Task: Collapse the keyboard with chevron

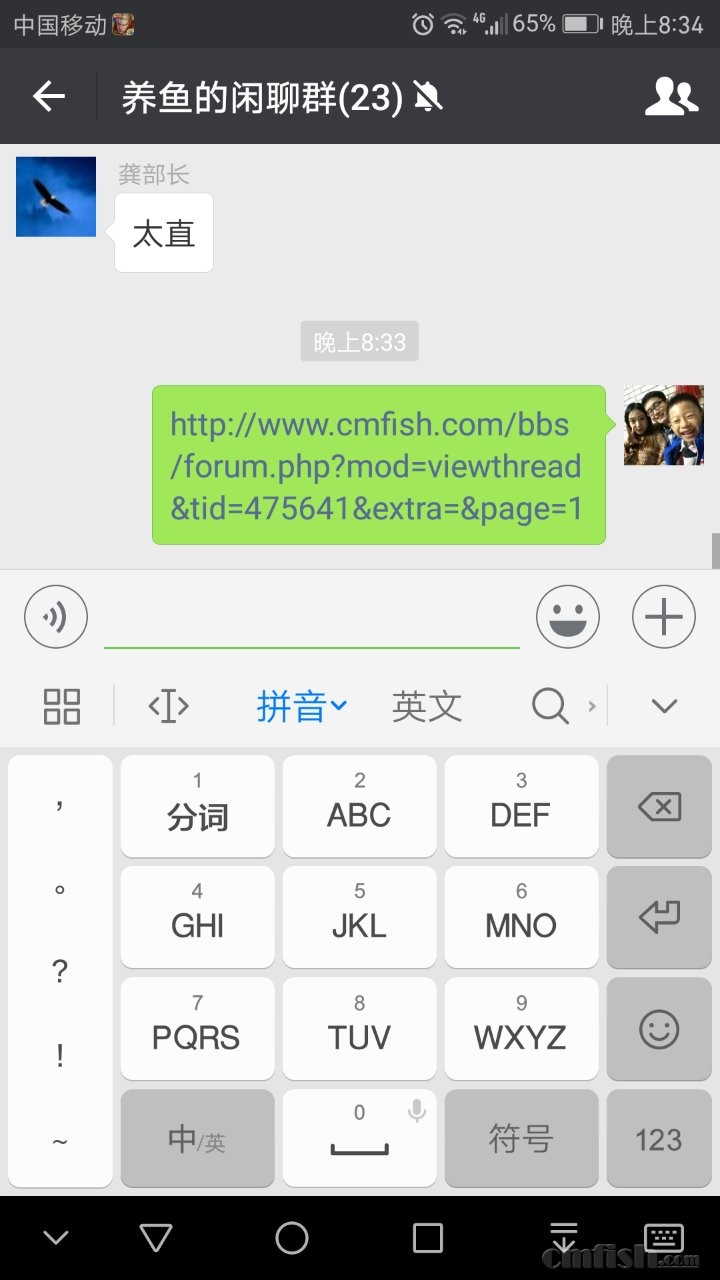Action: click(x=664, y=707)
